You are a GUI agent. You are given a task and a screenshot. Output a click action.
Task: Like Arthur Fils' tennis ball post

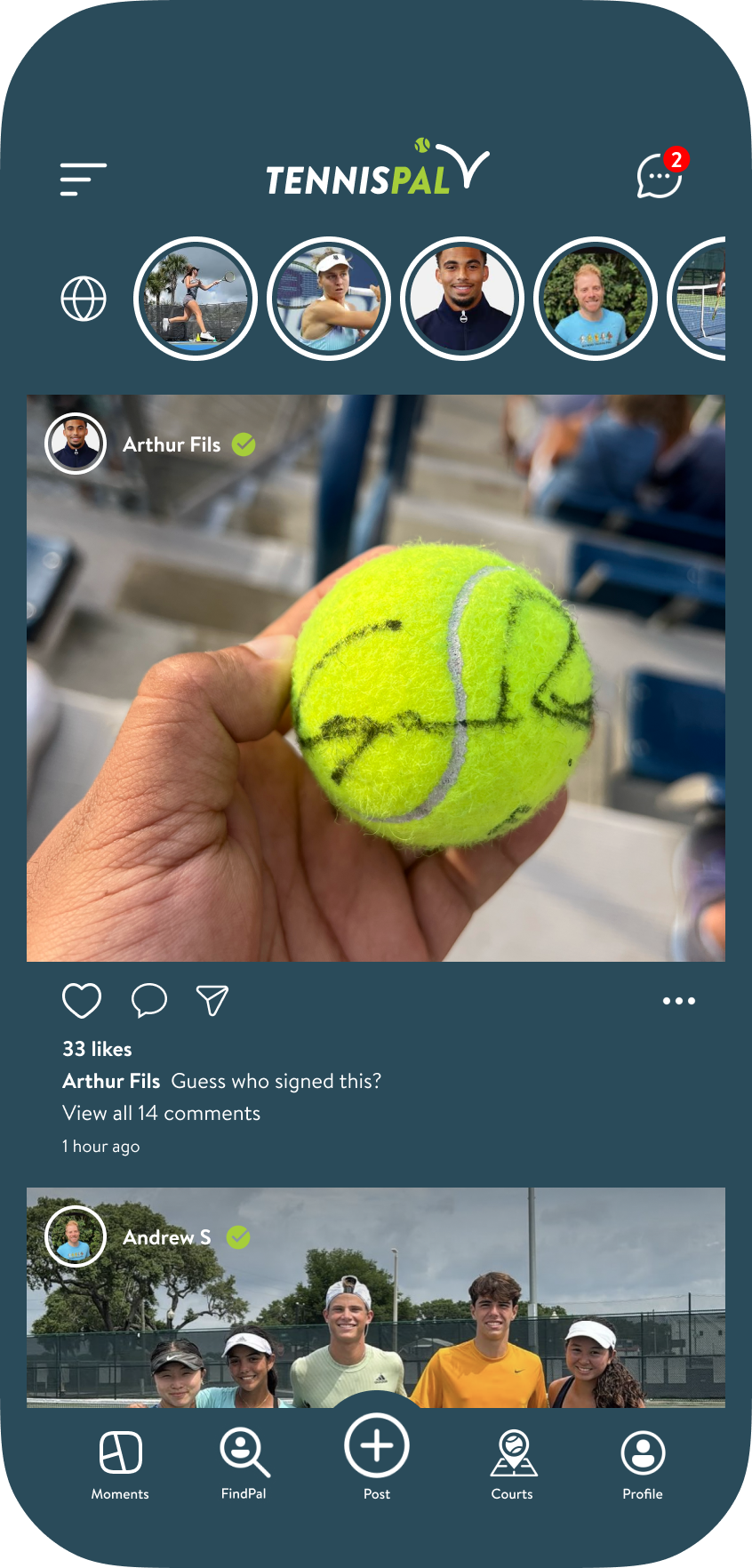pos(82,1001)
